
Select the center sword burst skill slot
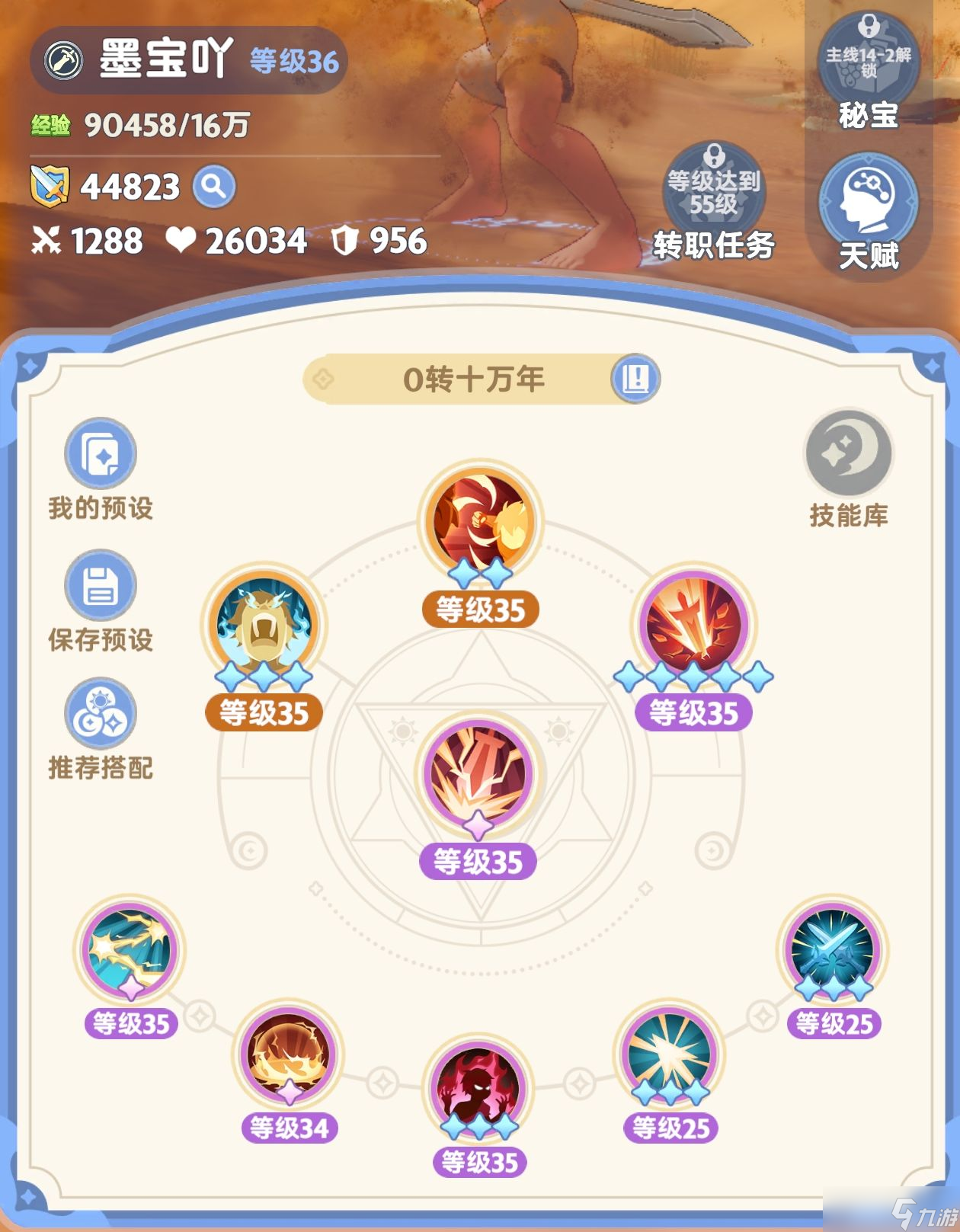[478, 773]
